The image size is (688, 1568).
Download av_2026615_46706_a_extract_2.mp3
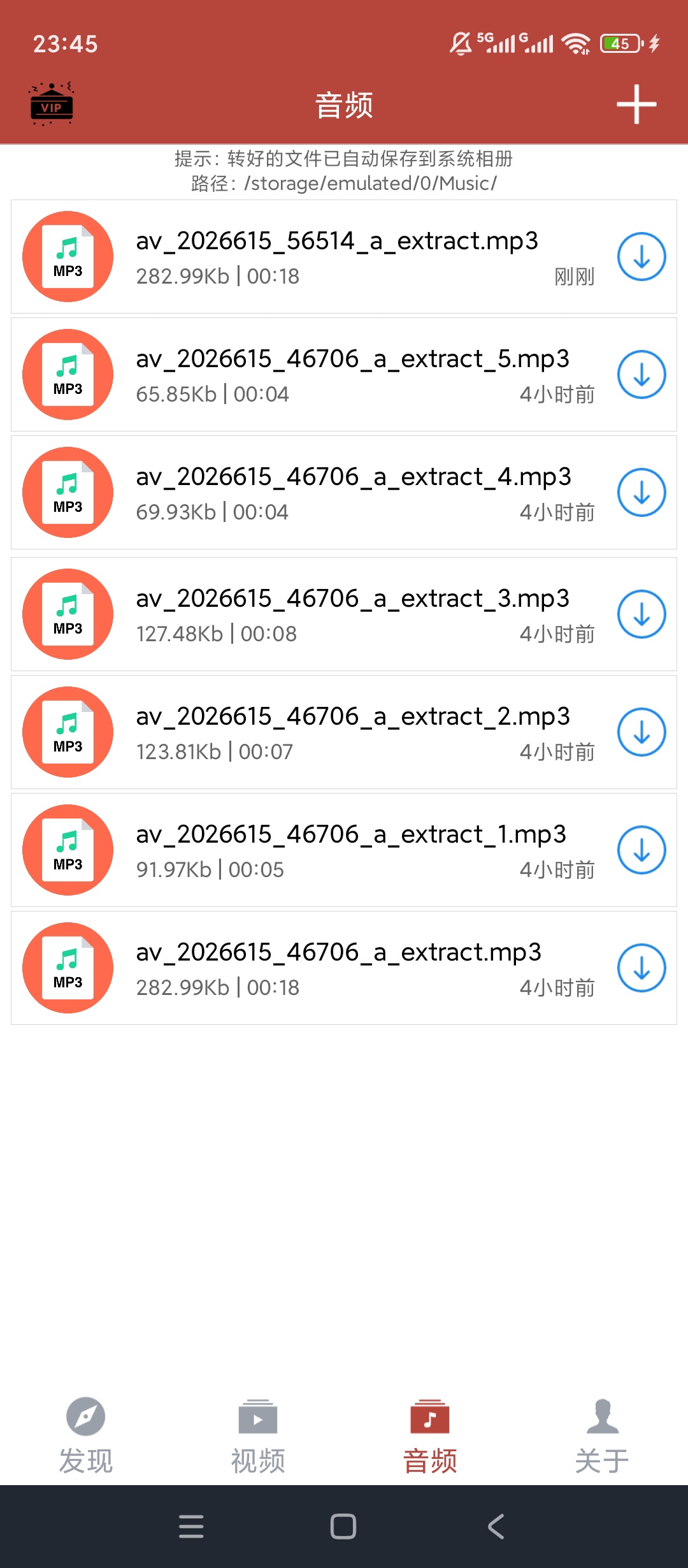pos(641,732)
